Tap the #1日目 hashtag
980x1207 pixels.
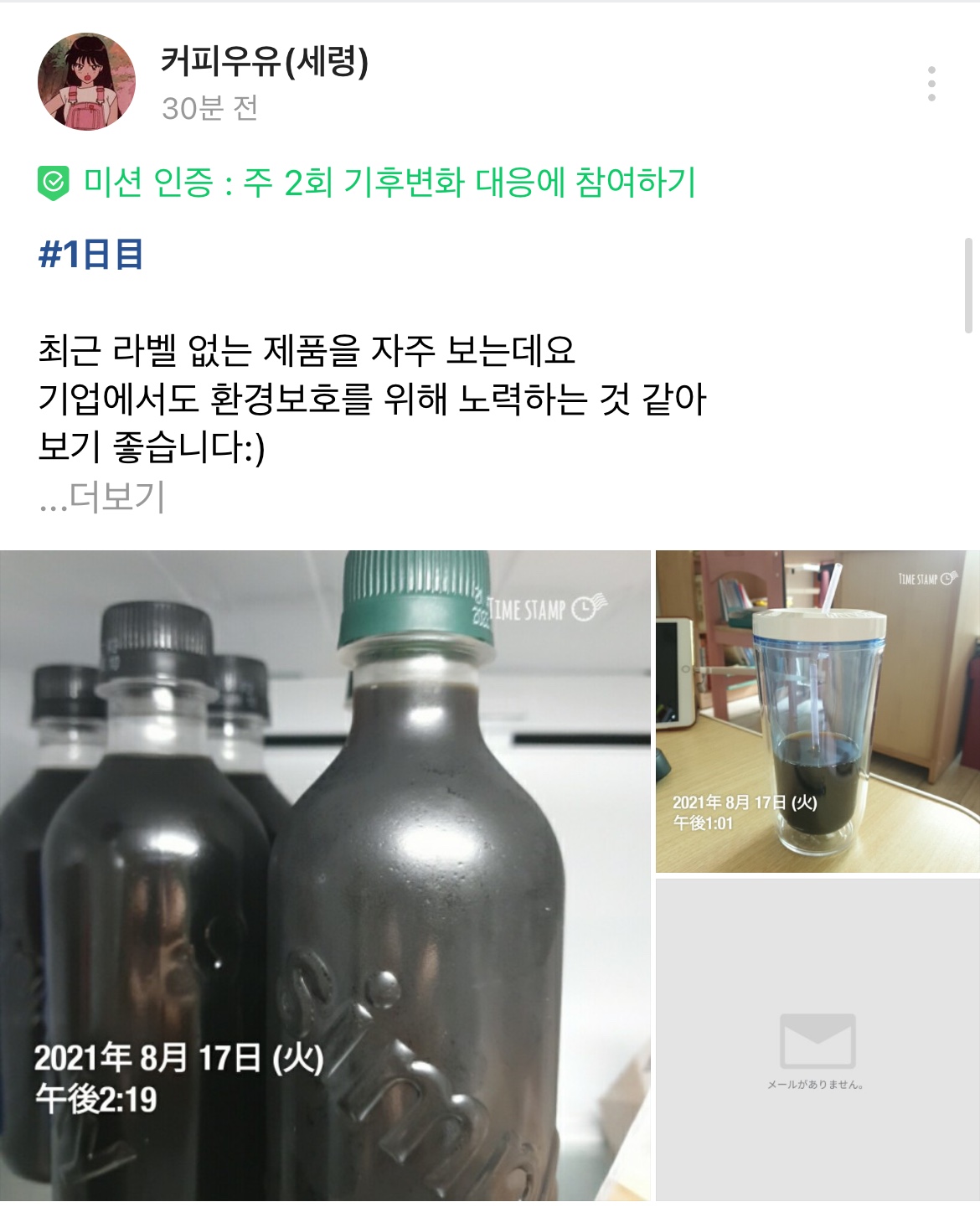(91, 255)
